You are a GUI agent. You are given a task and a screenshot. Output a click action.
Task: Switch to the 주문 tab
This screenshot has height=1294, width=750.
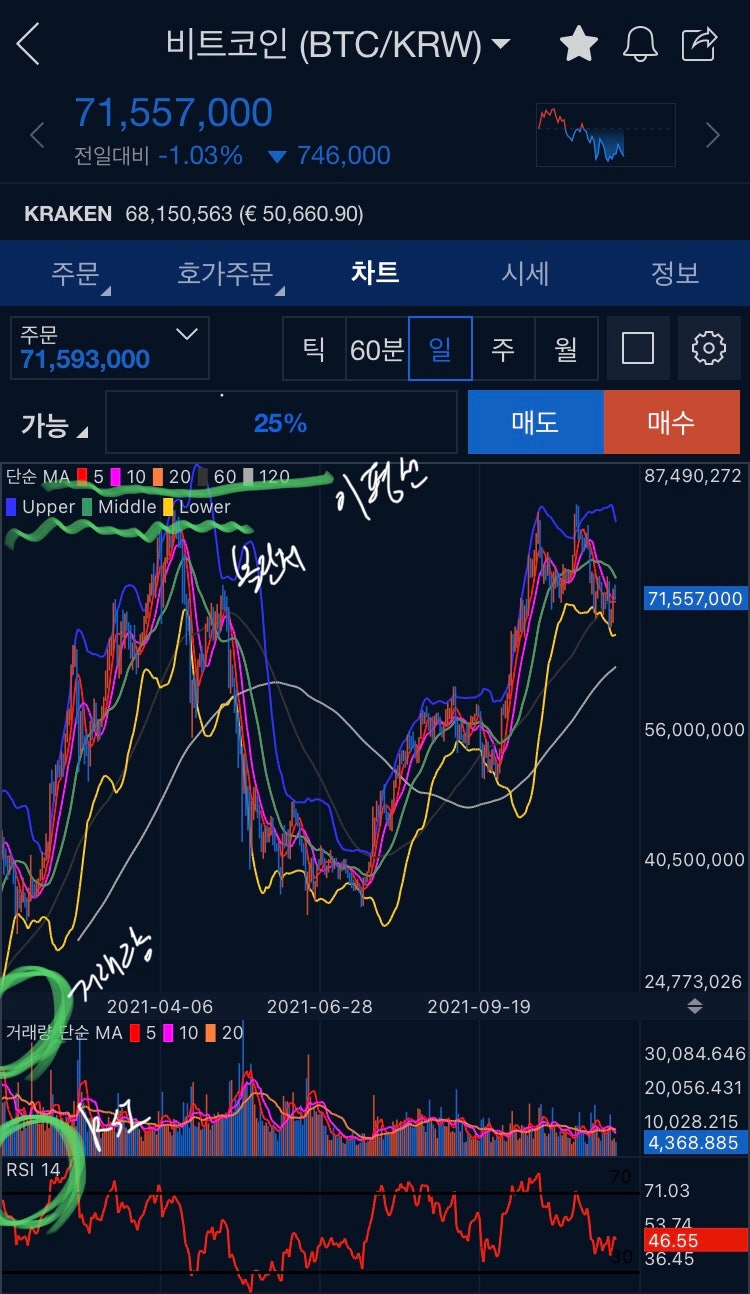pos(76,273)
